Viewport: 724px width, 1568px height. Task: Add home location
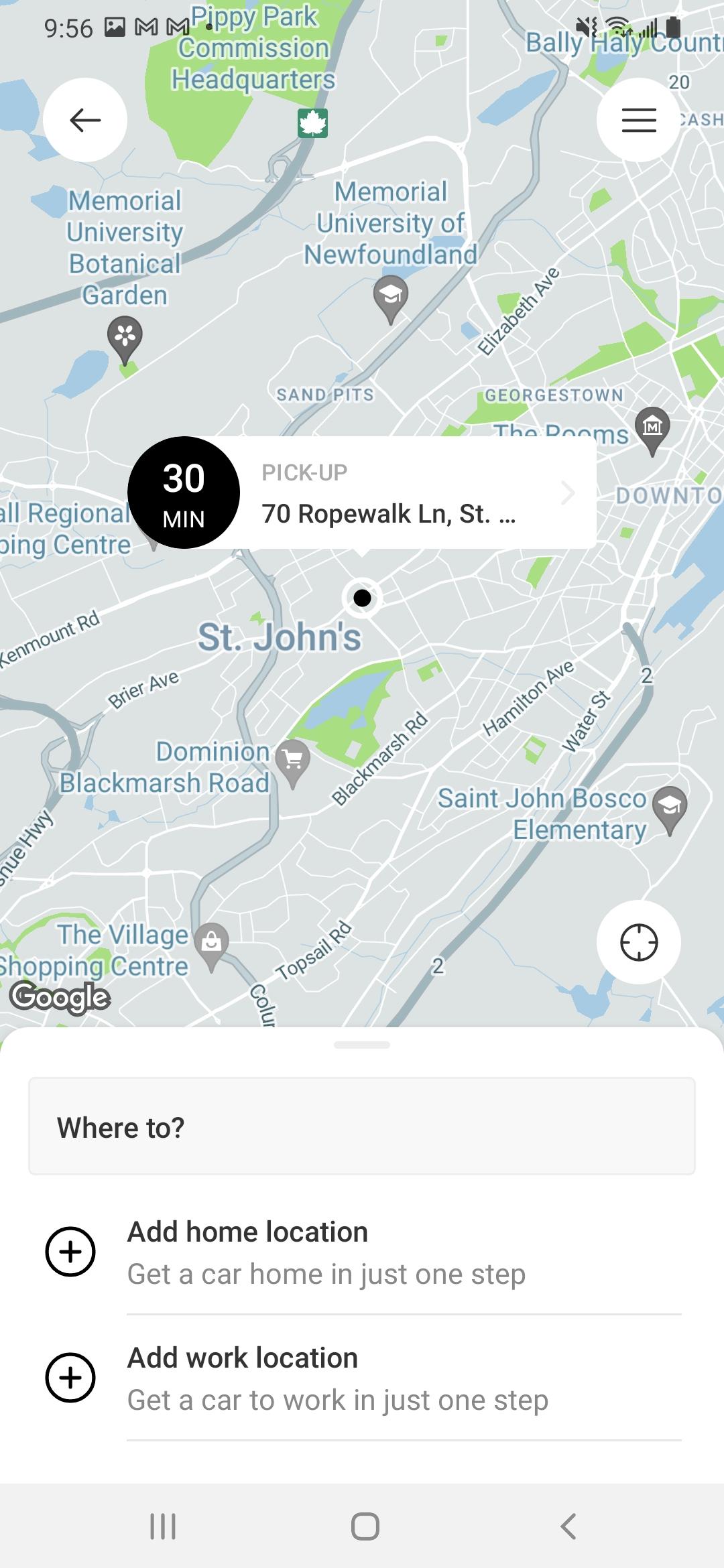pyautogui.click(x=362, y=1252)
